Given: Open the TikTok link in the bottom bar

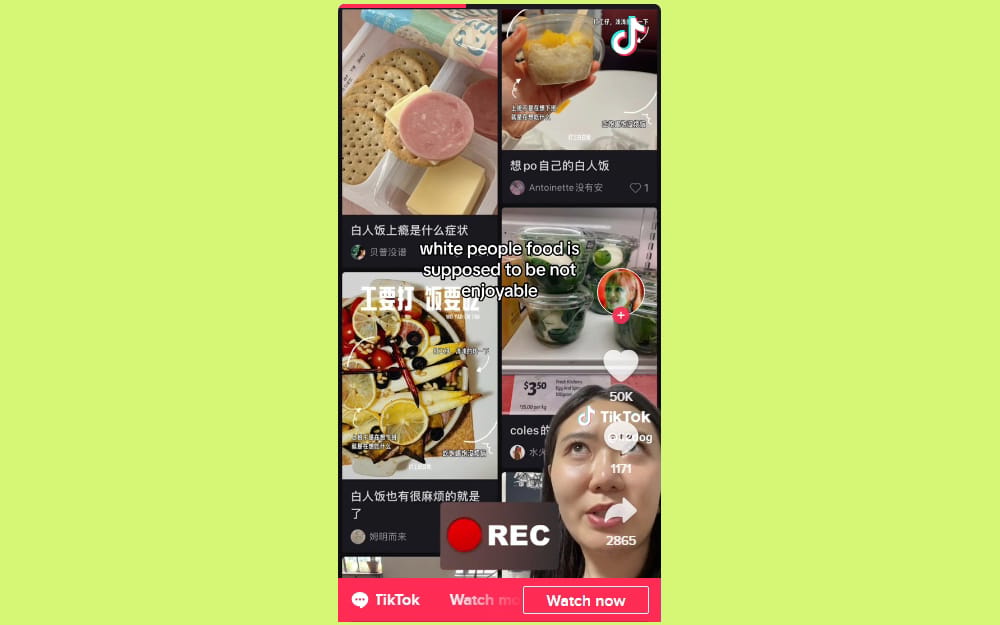Looking at the screenshot, I should (386, 599).
